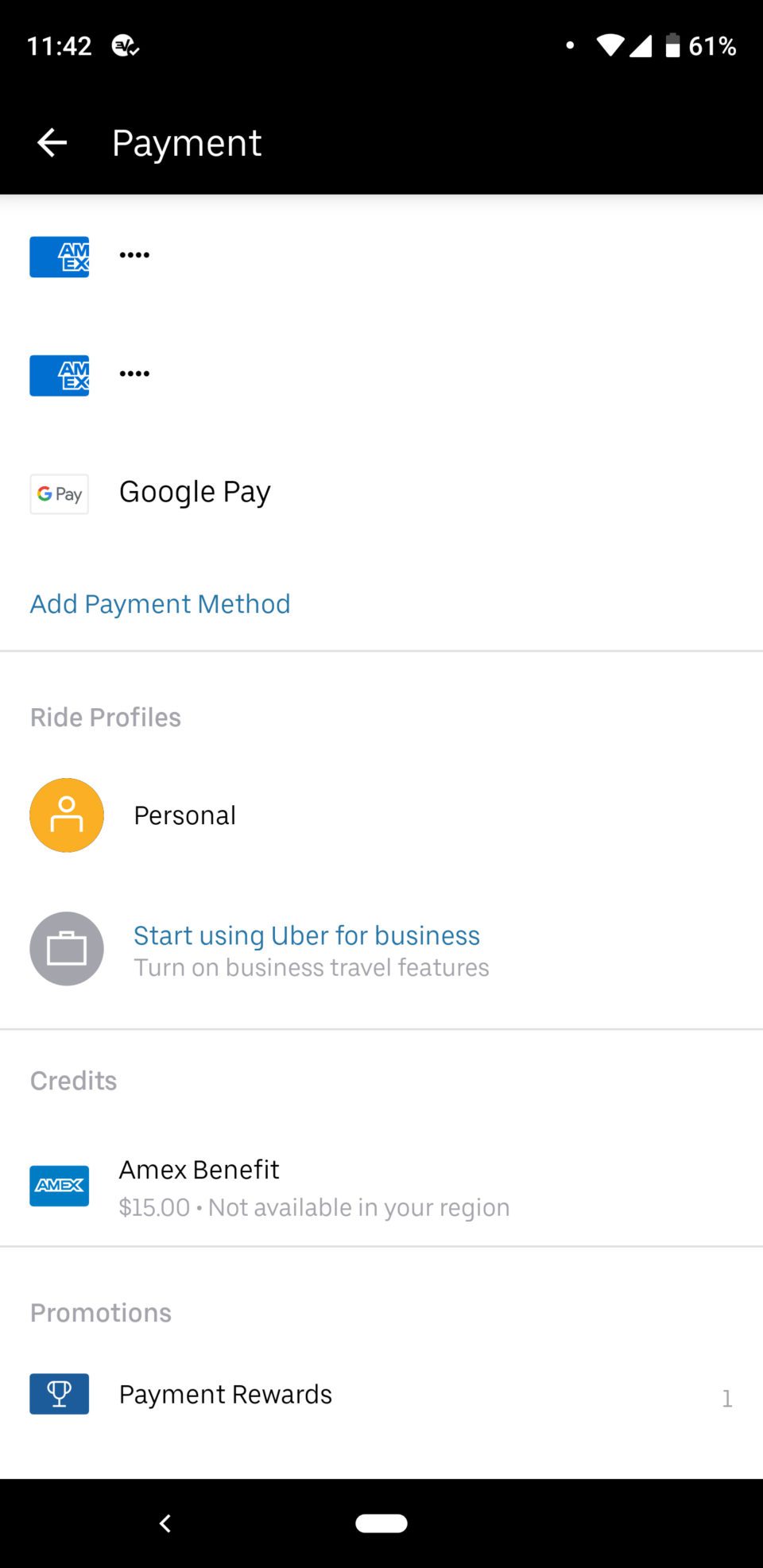Screen dimensions: 763x1568
Task: Select the Personal ride profile icon
Action: click(x=67, y=815)
